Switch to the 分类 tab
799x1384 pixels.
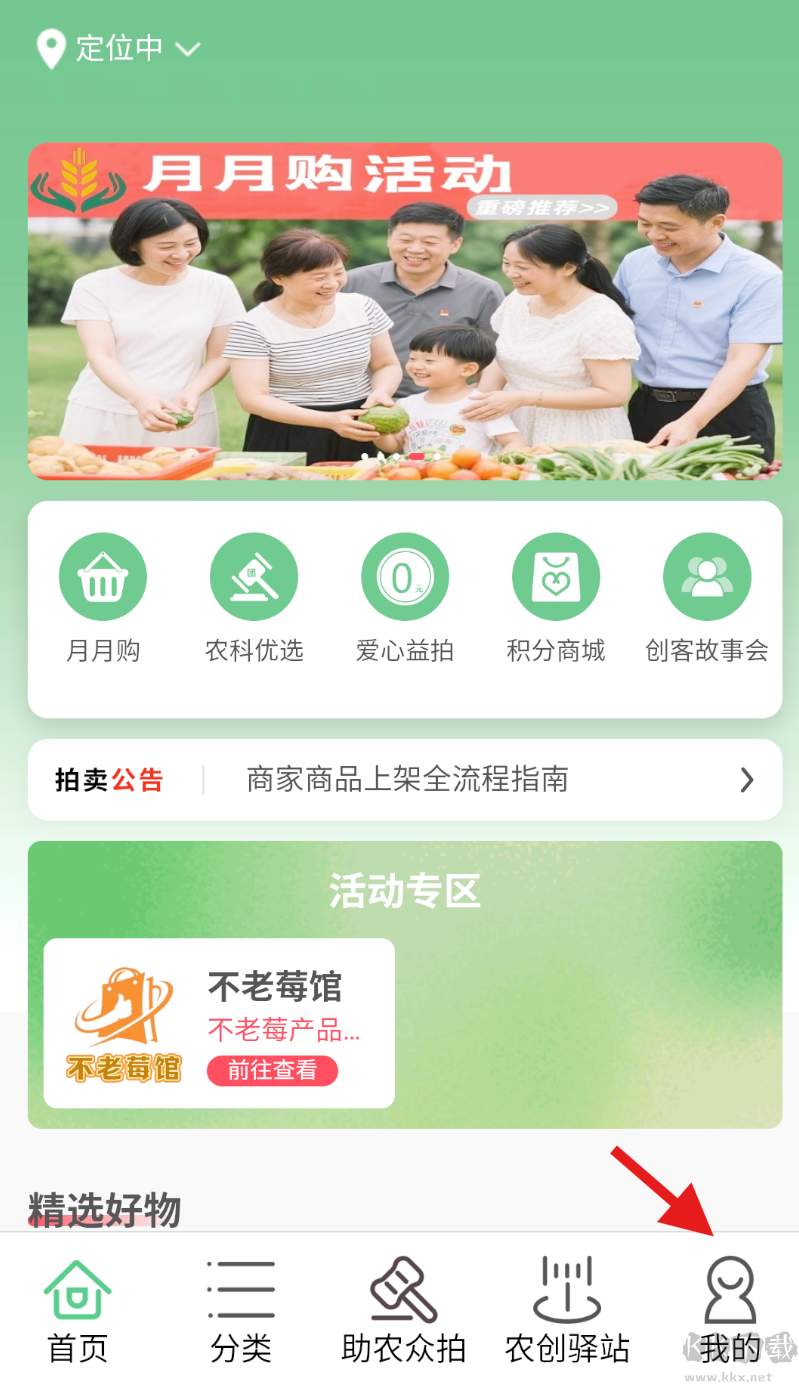click(x=240, y=1310)
